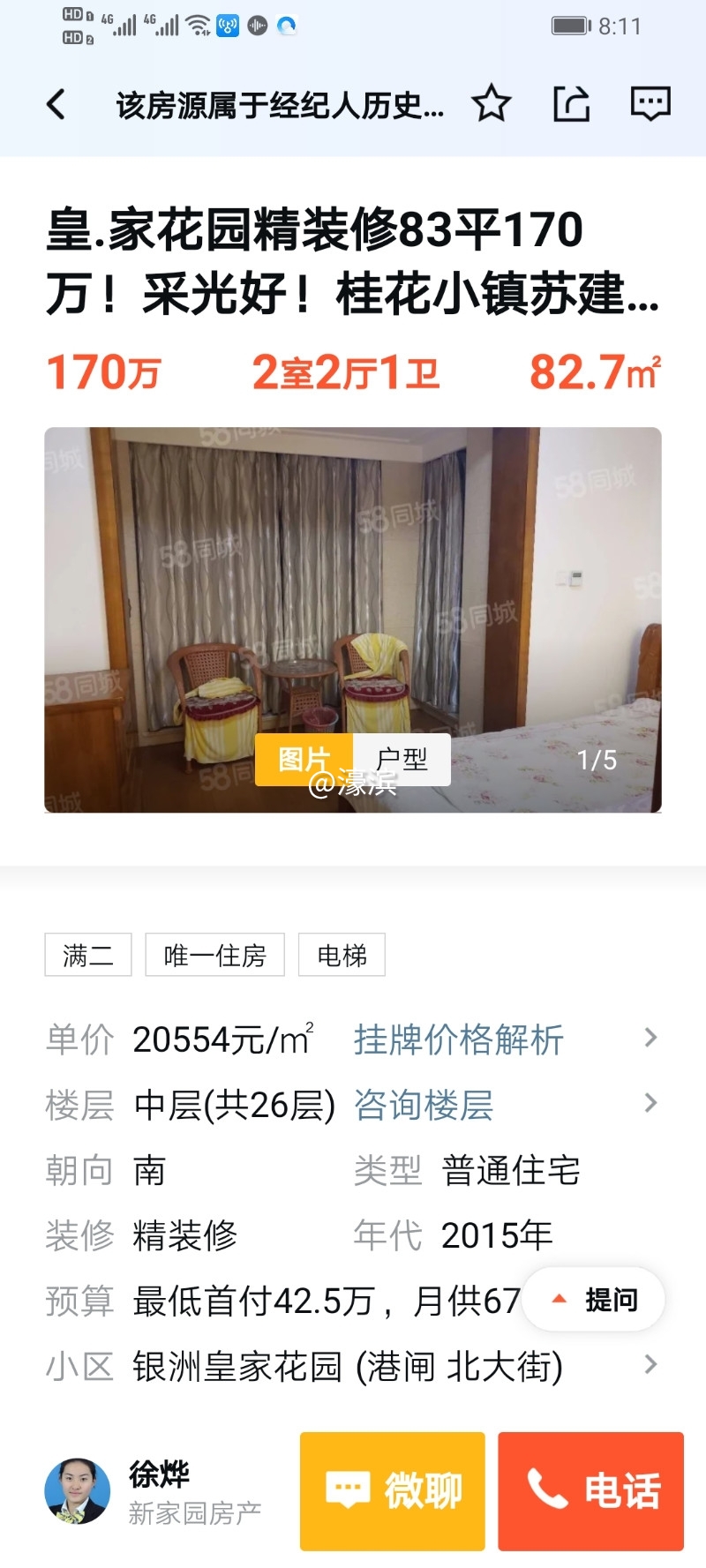Switch to the 户型 floor plan tab

[x=402, y=759]
